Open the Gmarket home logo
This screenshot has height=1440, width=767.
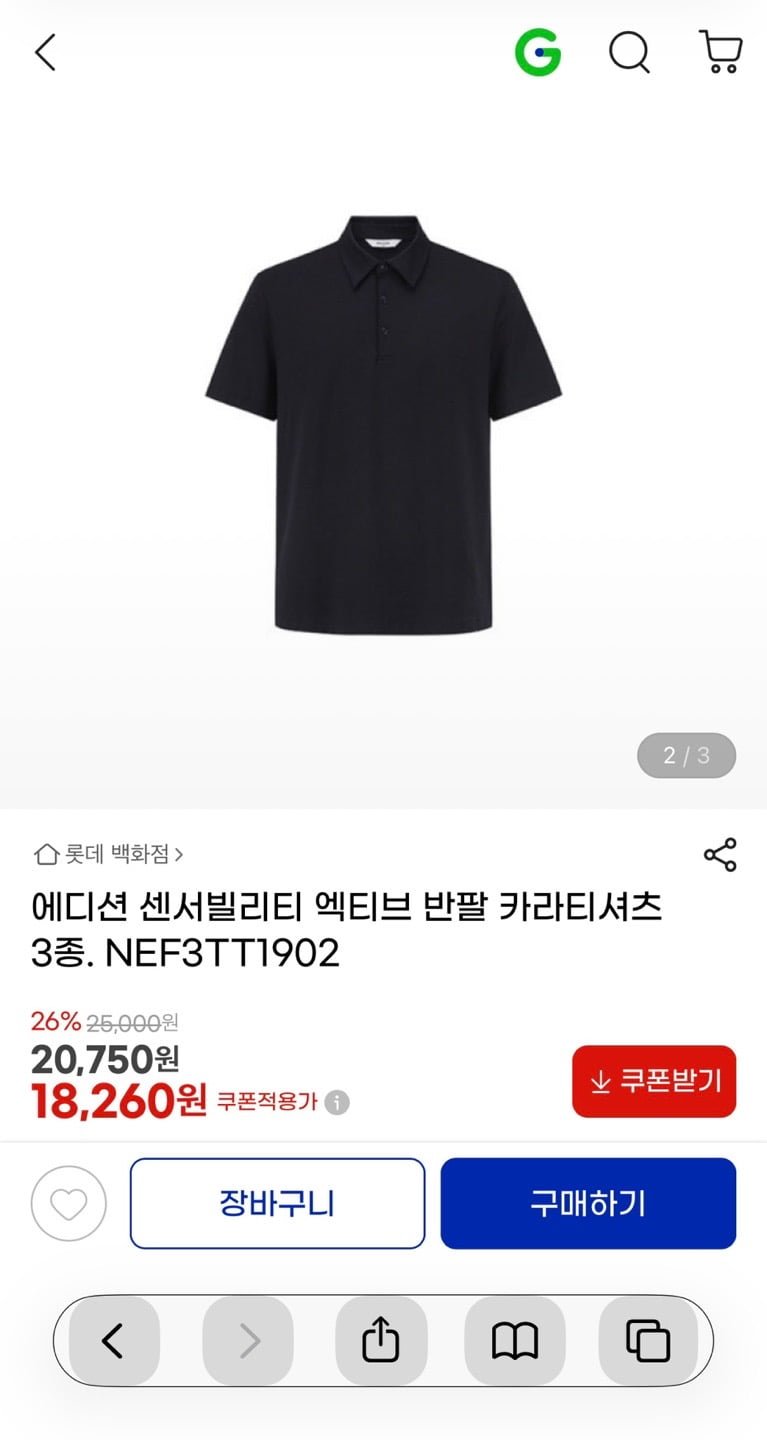pyautogui.click(x=538, y=52)
